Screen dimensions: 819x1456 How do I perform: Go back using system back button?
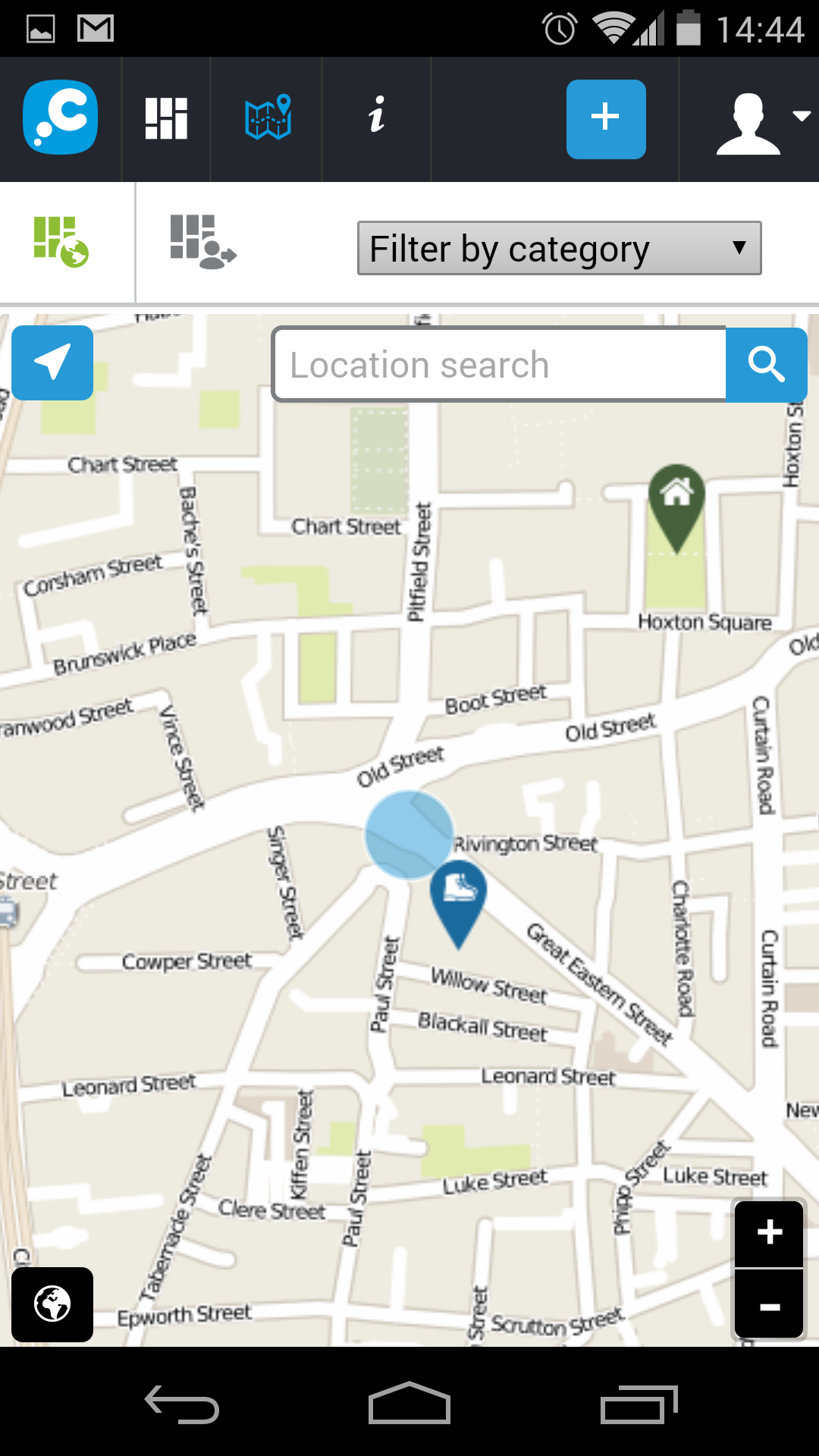[182, 1405]
